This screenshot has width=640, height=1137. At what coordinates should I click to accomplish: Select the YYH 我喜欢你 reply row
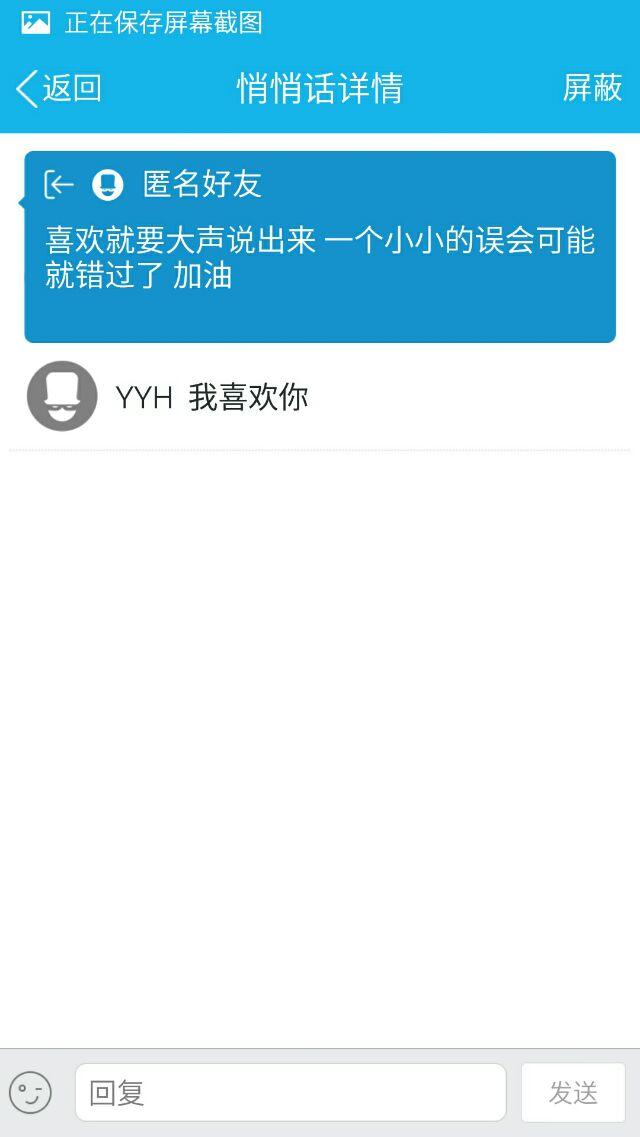click(x=320, y=397)
